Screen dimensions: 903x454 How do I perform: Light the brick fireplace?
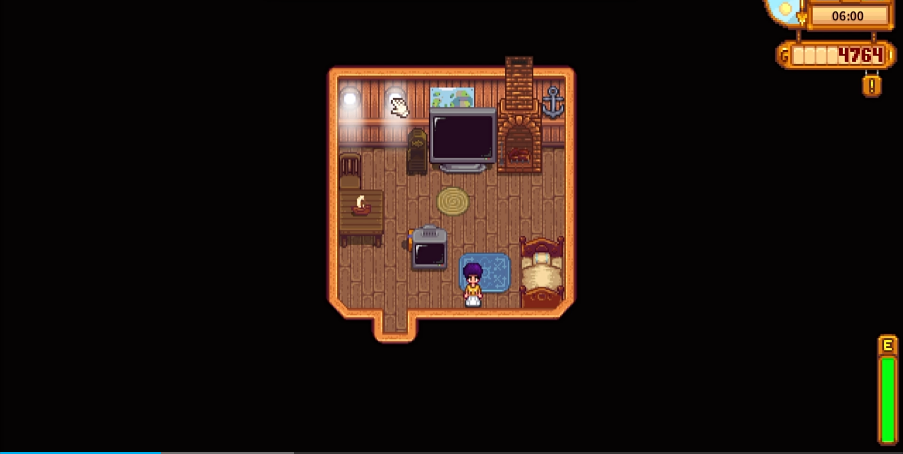(x=519, y=145)
